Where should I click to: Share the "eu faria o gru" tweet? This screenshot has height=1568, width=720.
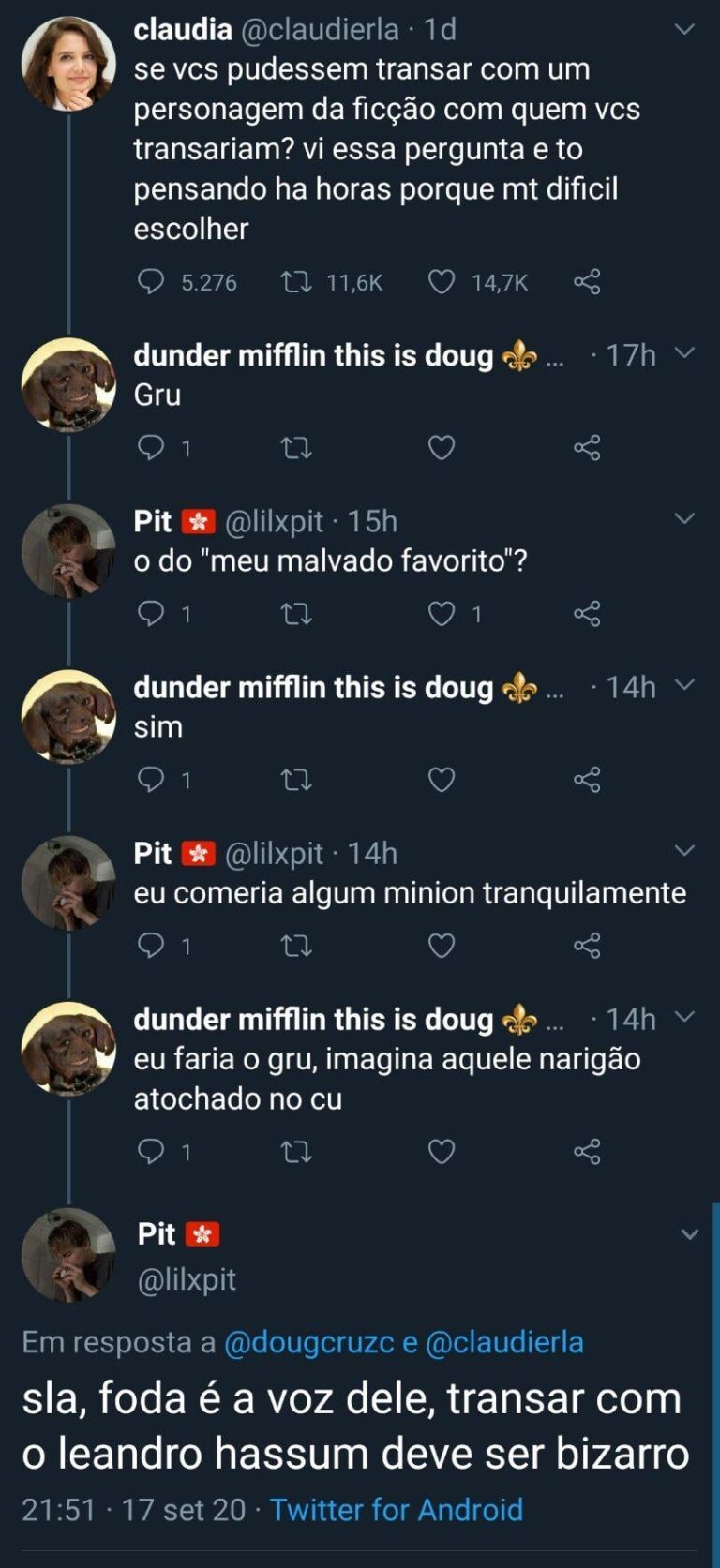(x=587, y=1151)
